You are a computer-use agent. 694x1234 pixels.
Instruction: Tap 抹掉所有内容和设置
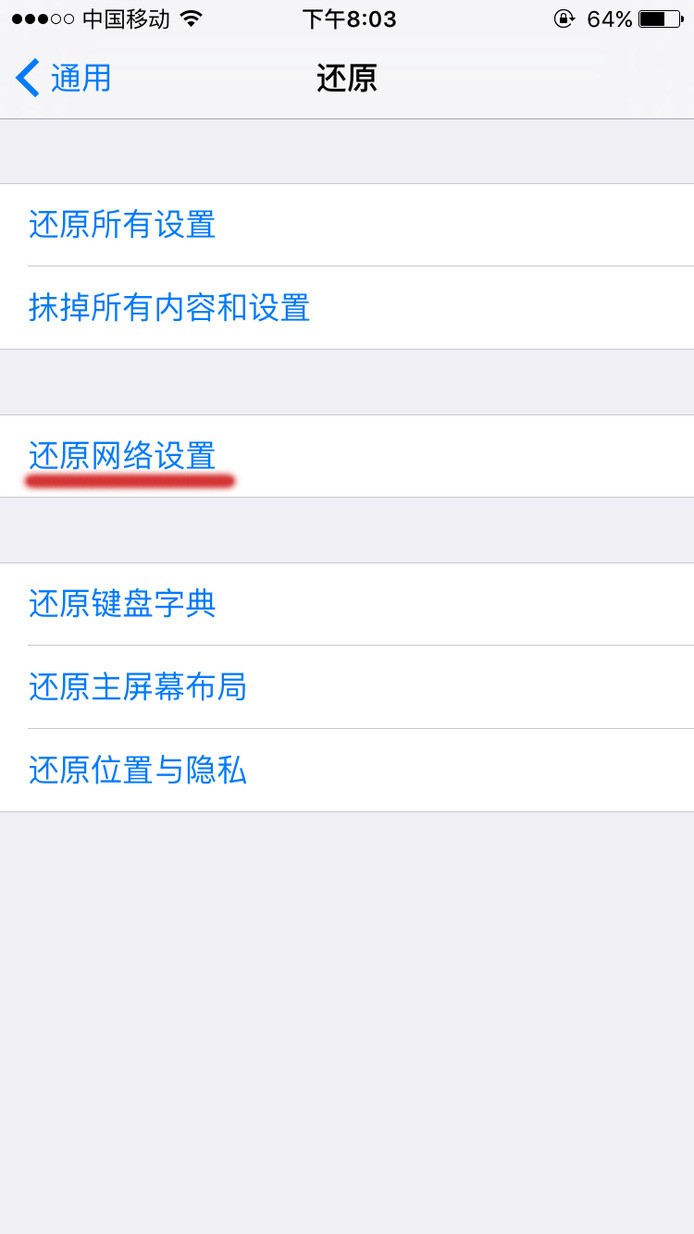(x=169, y=308)
